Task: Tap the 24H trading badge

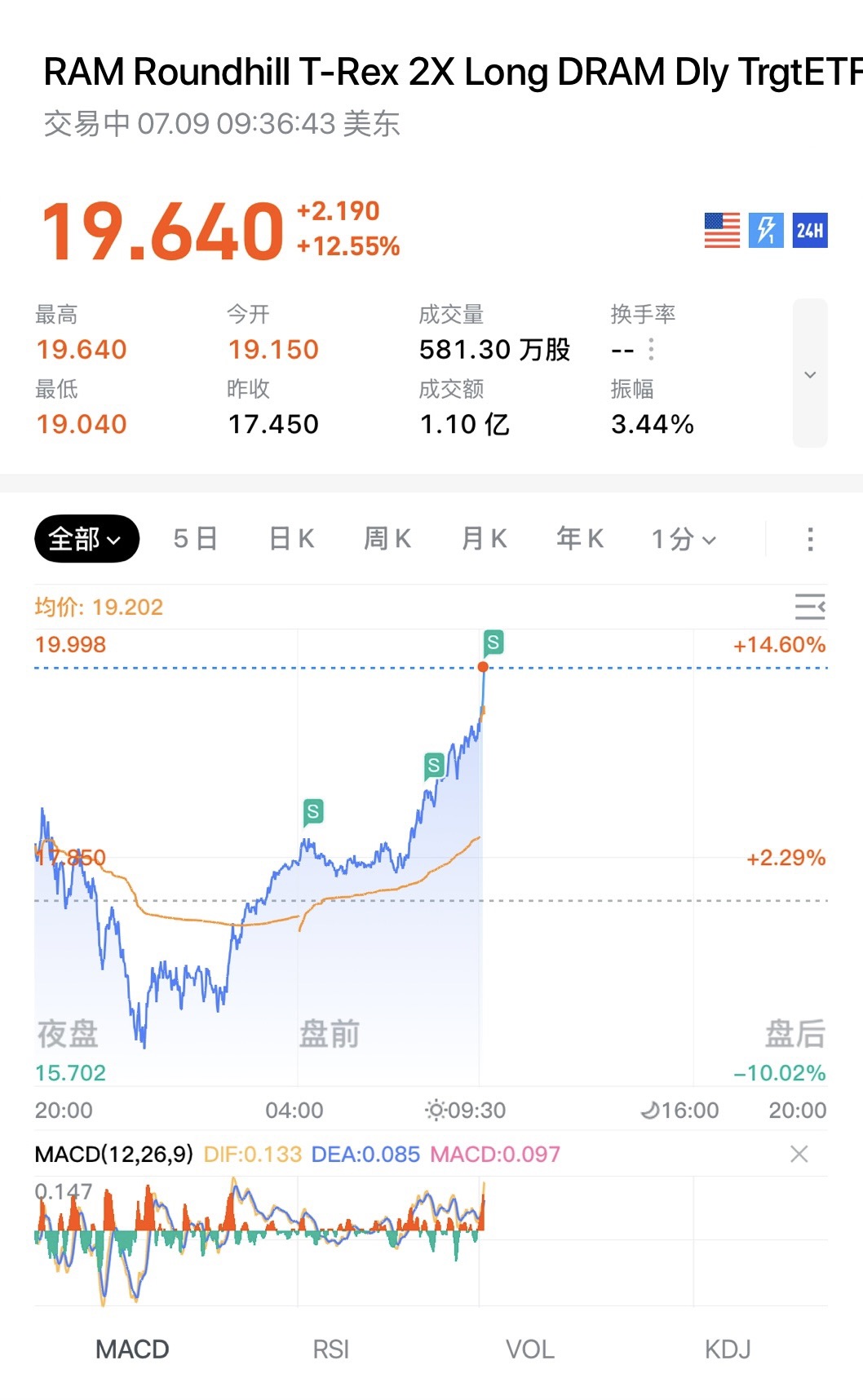Action: point(810,231)
